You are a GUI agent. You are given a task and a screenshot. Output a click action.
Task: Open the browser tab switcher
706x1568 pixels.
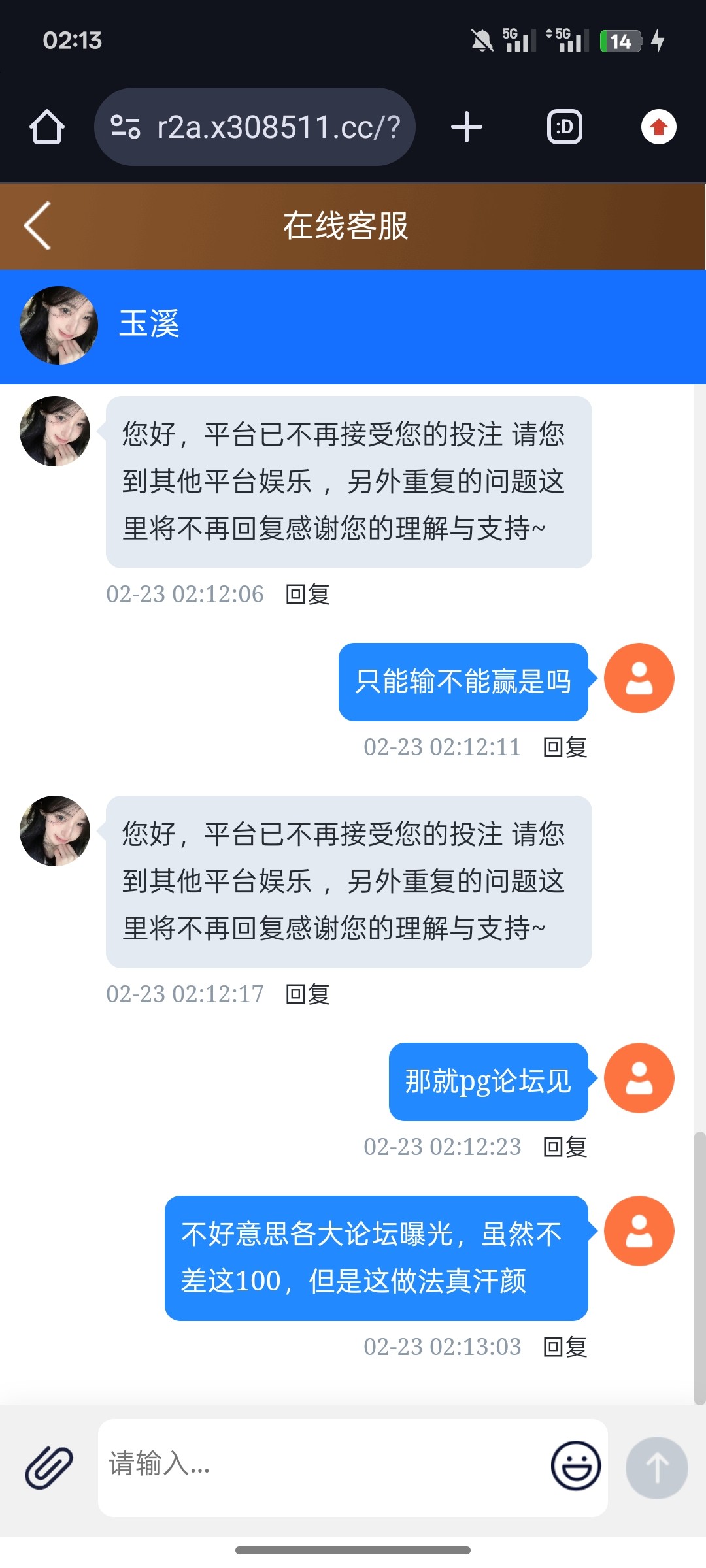pos(565,127)
